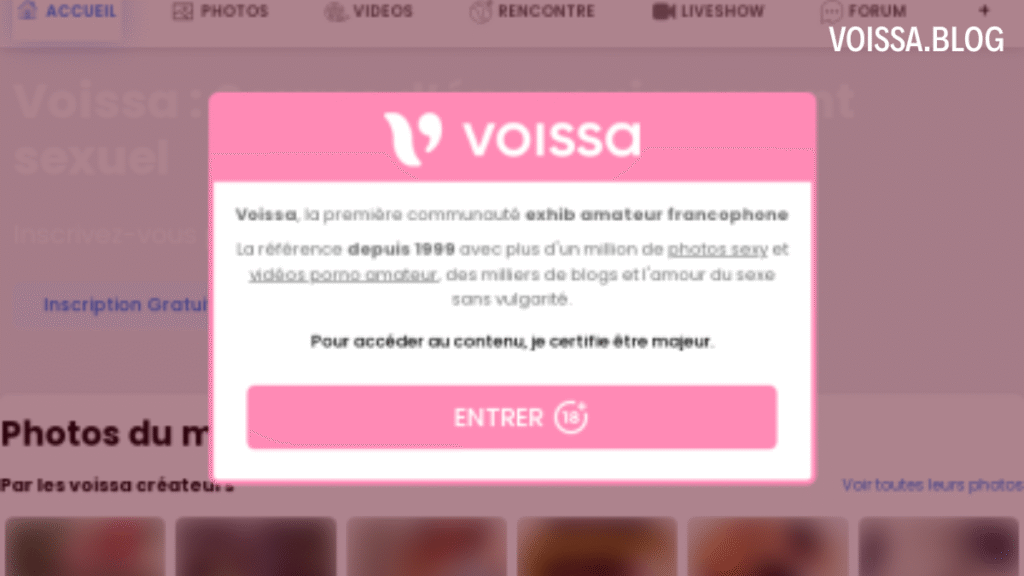This screenshot has width=1024, height=576.
Task: Open the Videos section
Action: 369,12
